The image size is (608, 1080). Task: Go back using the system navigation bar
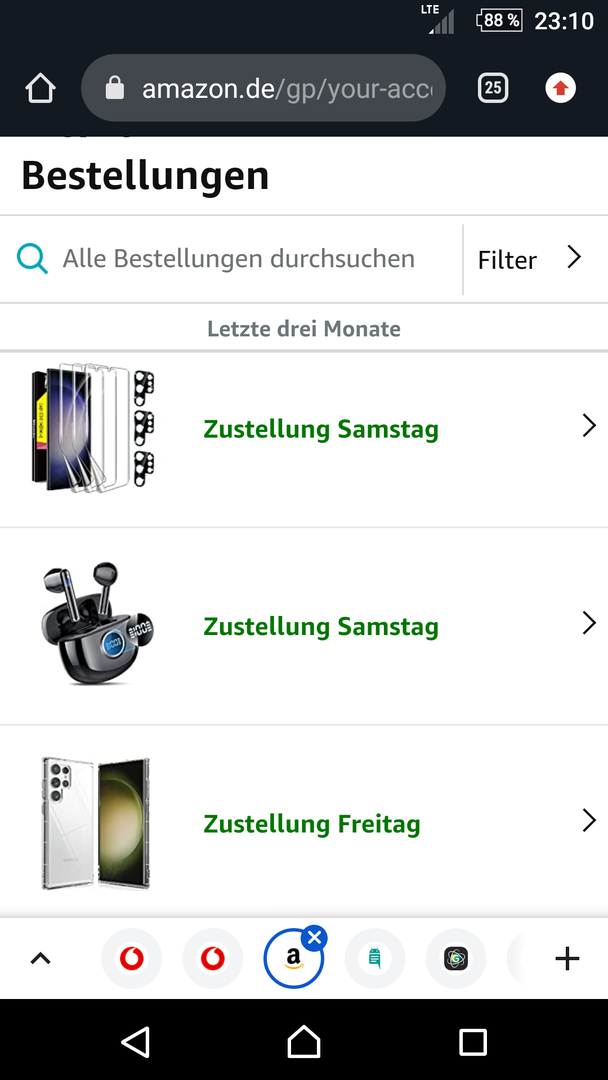pos(135,1042)
